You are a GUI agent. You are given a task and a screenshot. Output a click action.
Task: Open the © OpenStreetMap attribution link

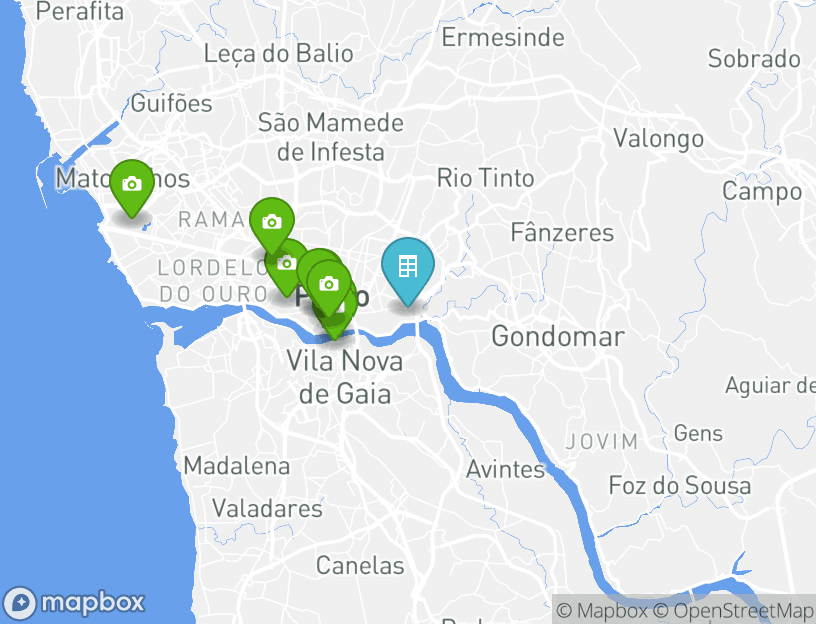(x=733, y=610)
